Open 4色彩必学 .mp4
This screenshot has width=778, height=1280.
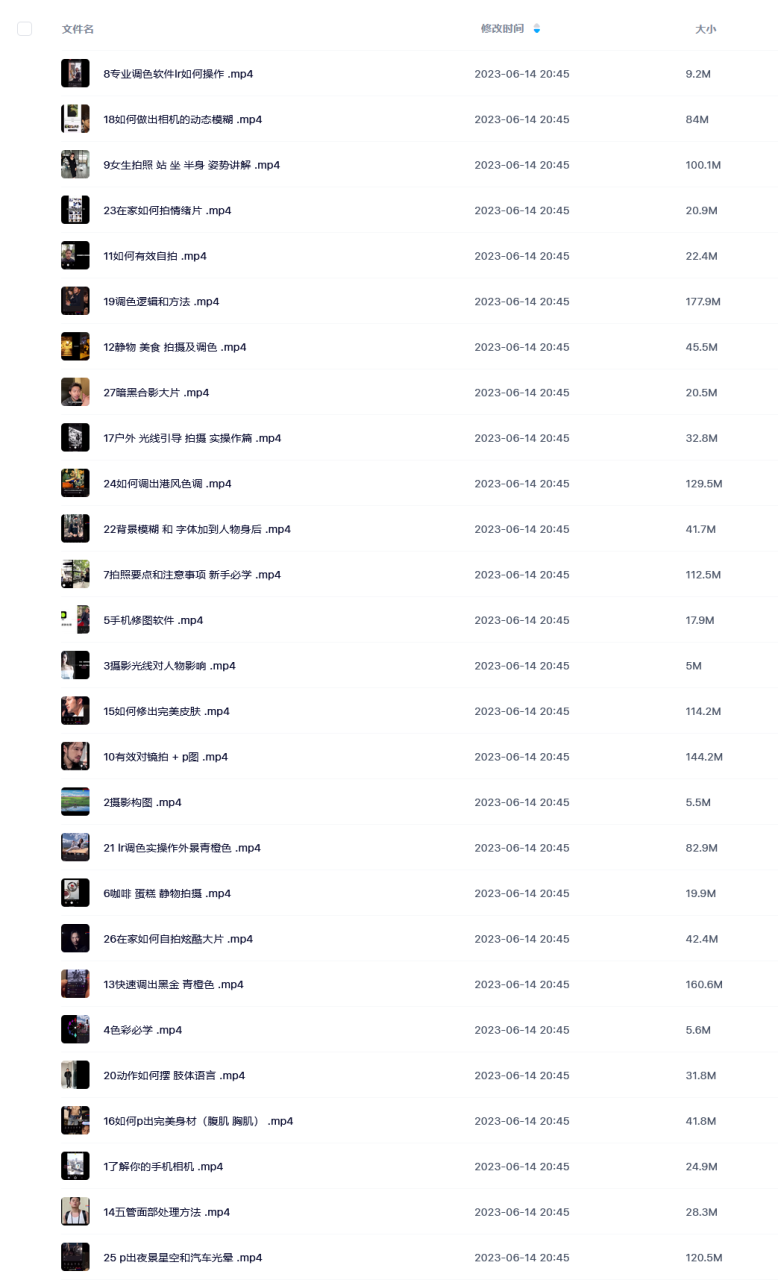pos(142,1030)
